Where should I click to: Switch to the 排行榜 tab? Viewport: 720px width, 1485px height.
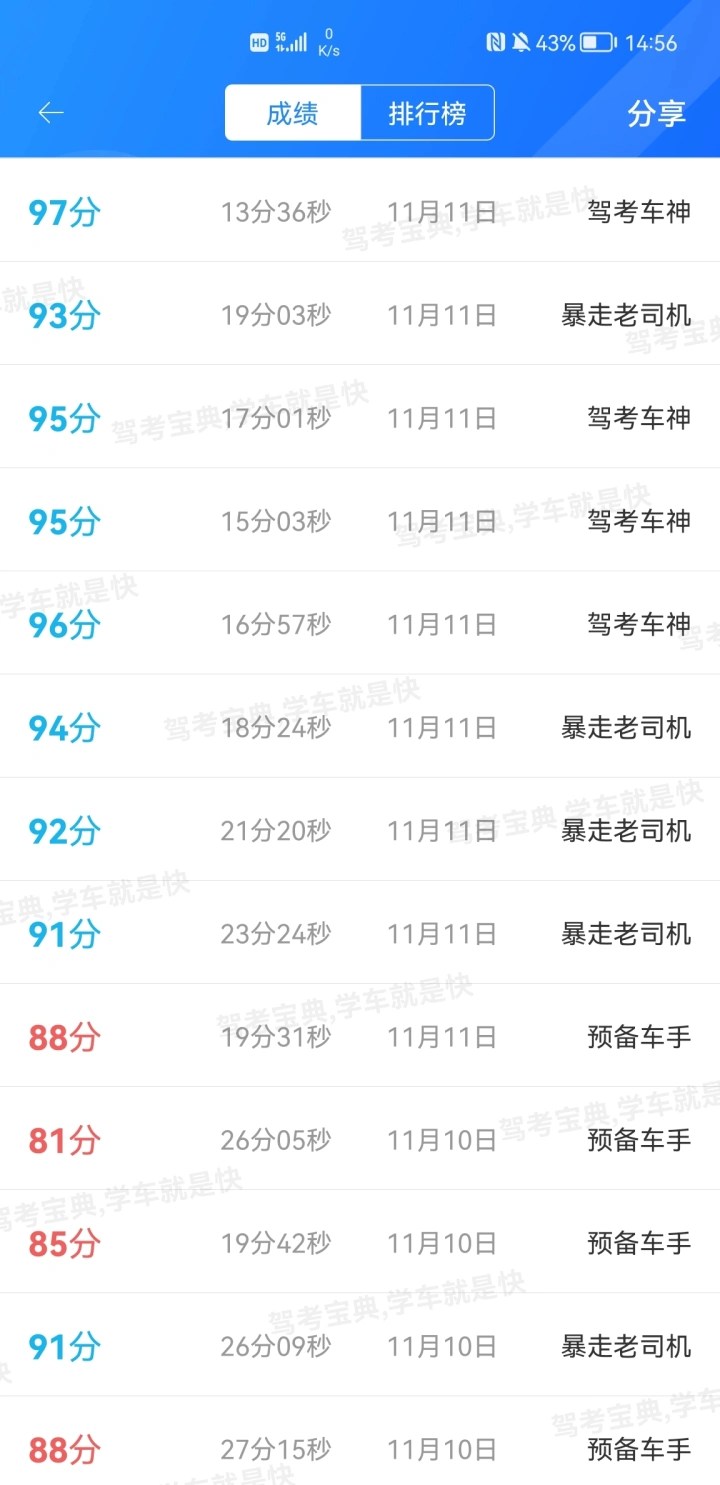click(427, 113)
